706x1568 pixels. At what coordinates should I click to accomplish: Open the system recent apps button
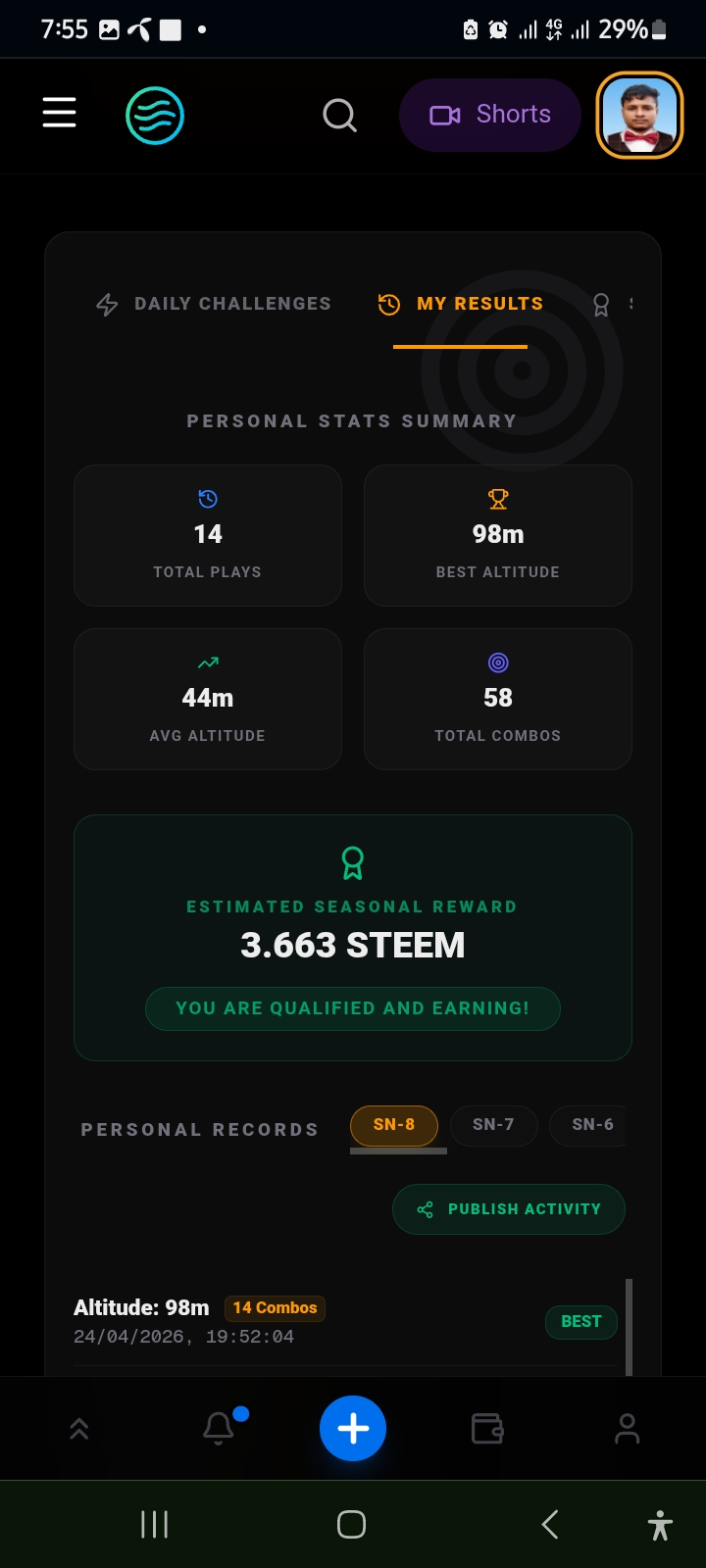click(155, 1525)
